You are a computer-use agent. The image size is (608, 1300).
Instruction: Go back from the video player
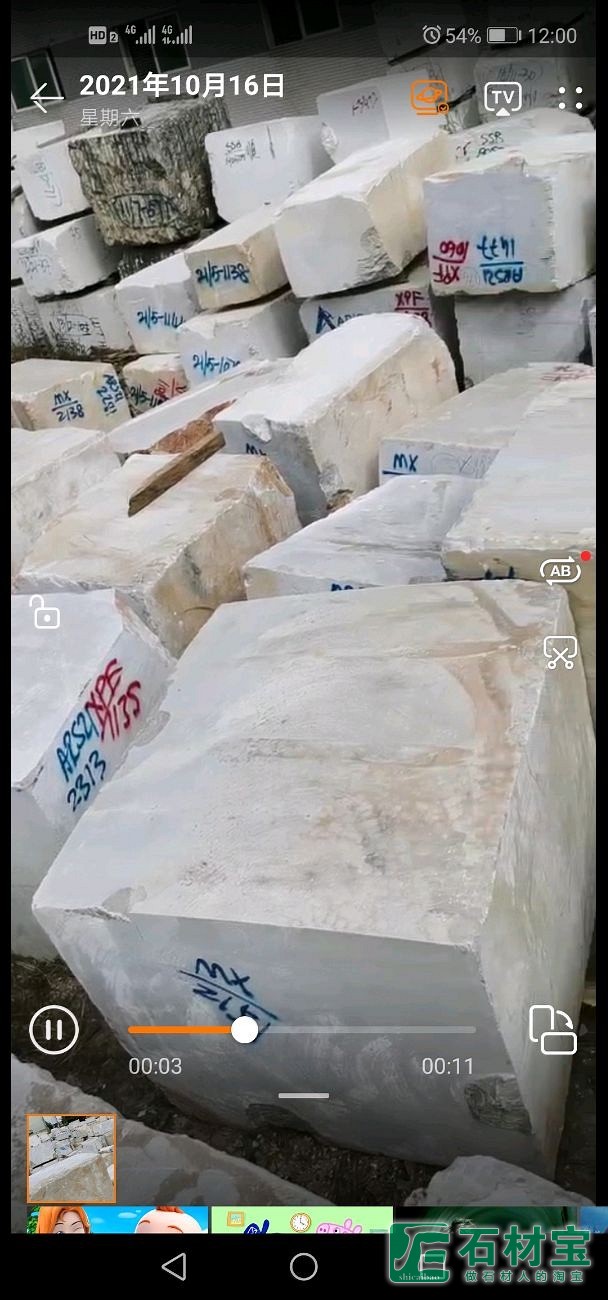46,98
